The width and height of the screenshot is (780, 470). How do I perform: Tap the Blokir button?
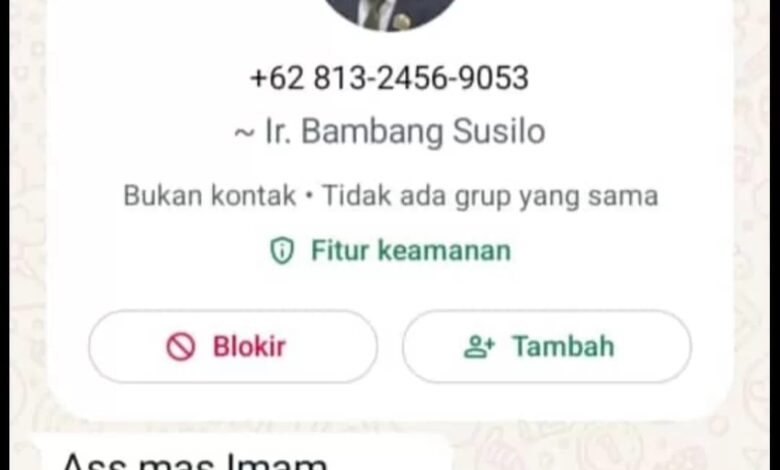pos(233,347)
